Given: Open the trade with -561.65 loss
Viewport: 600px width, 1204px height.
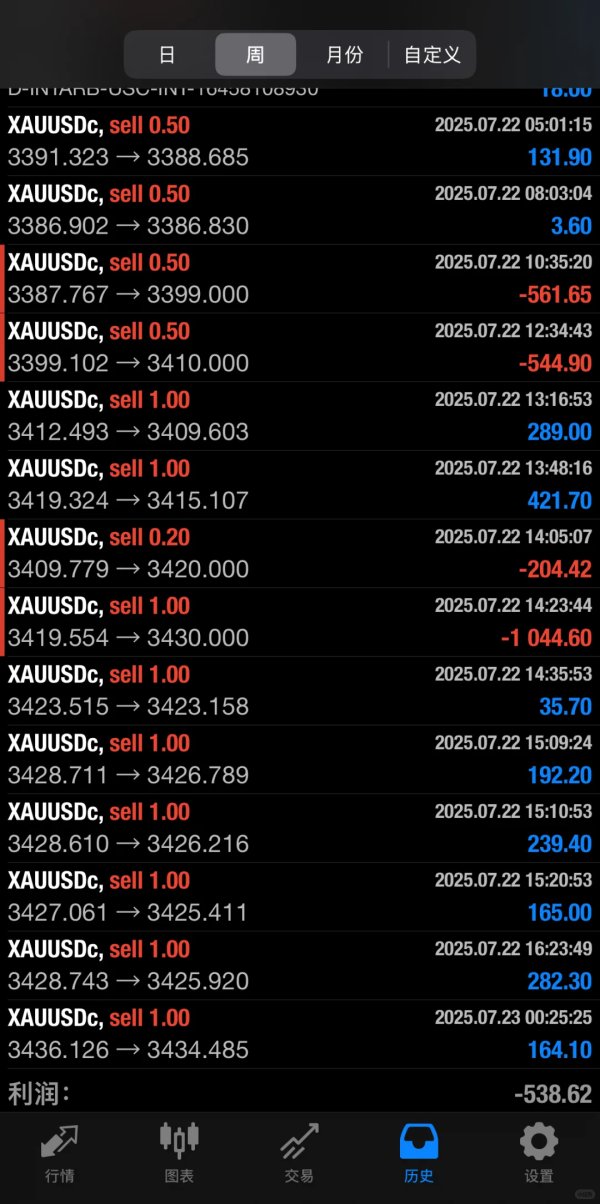Looking at the screenshot, I should point(300,279).
